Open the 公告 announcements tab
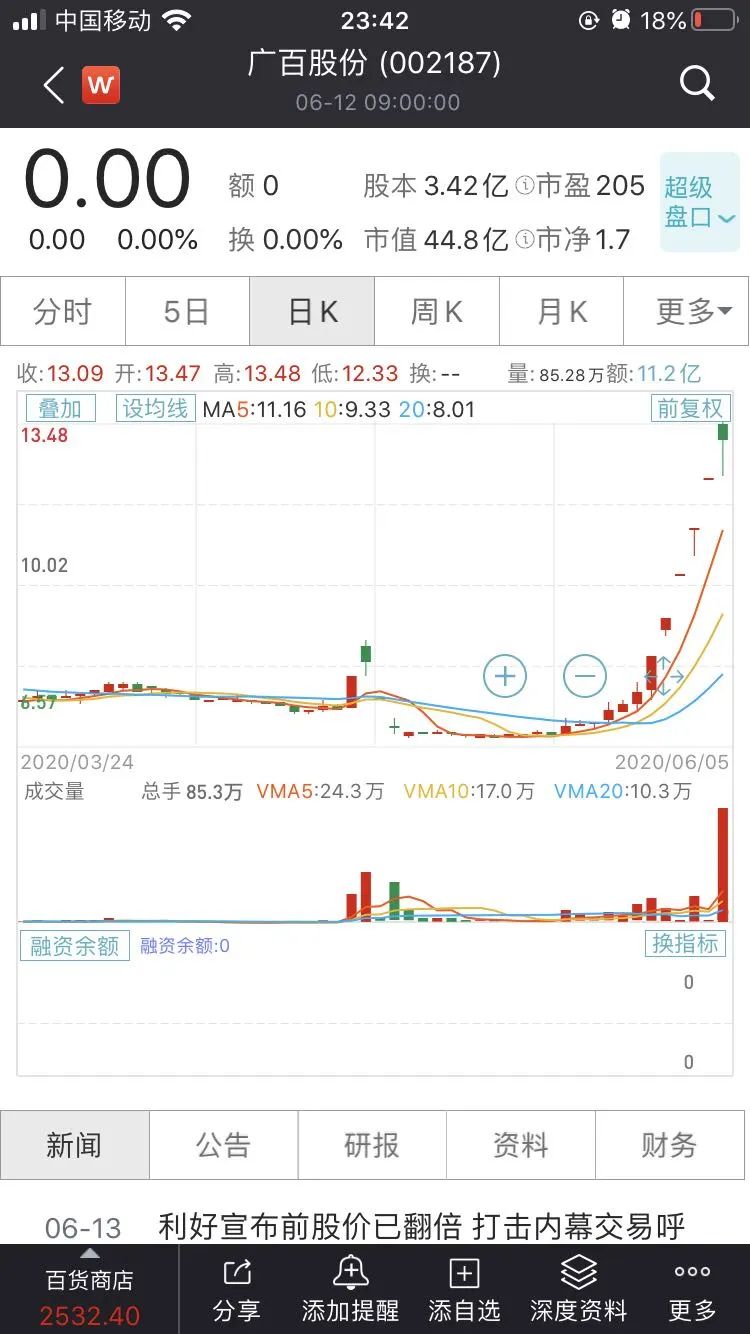This screenshot has height=1334, width=750. 223,1145
